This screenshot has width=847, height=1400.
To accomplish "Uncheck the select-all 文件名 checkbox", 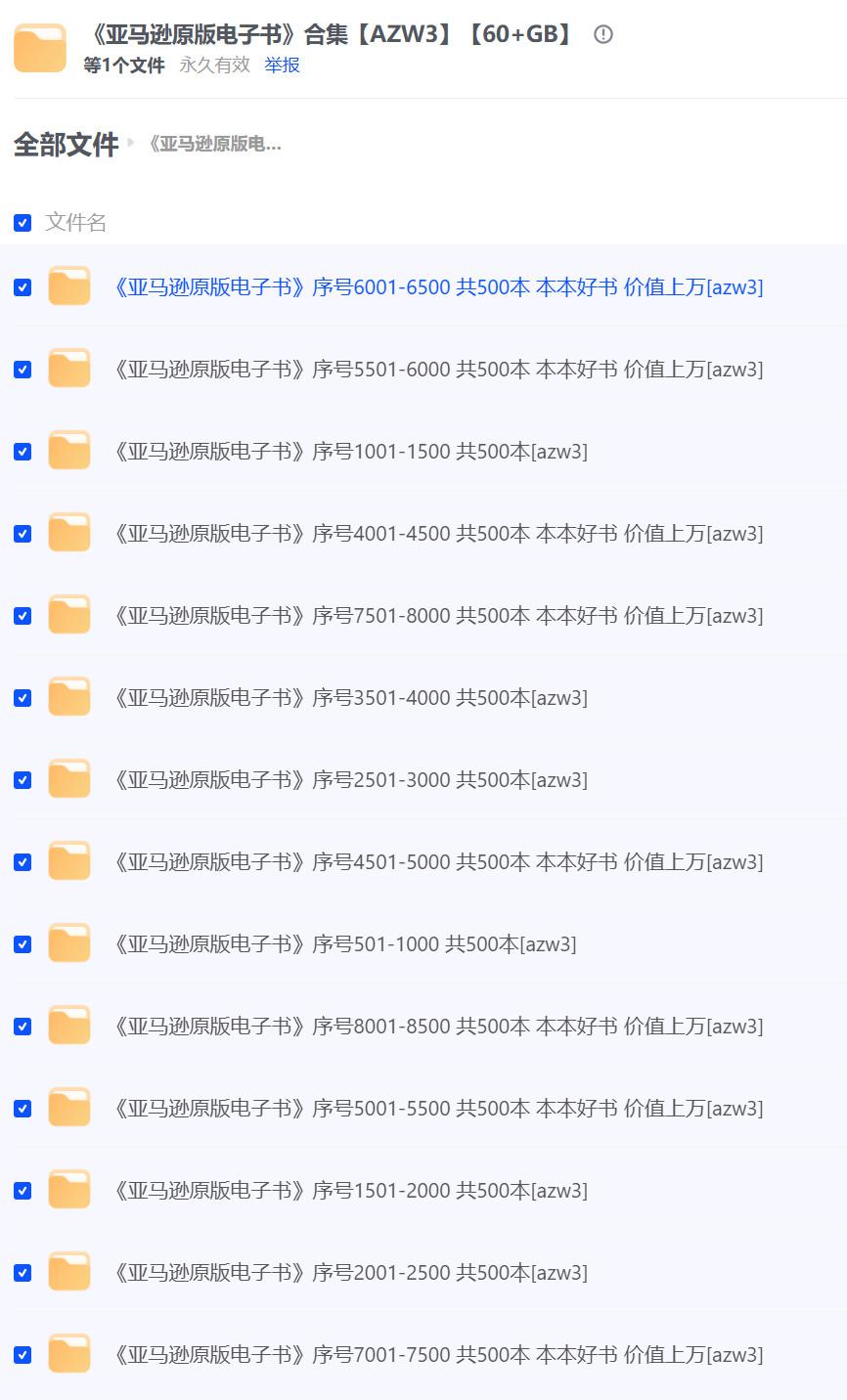I will (x=22, y=223).
